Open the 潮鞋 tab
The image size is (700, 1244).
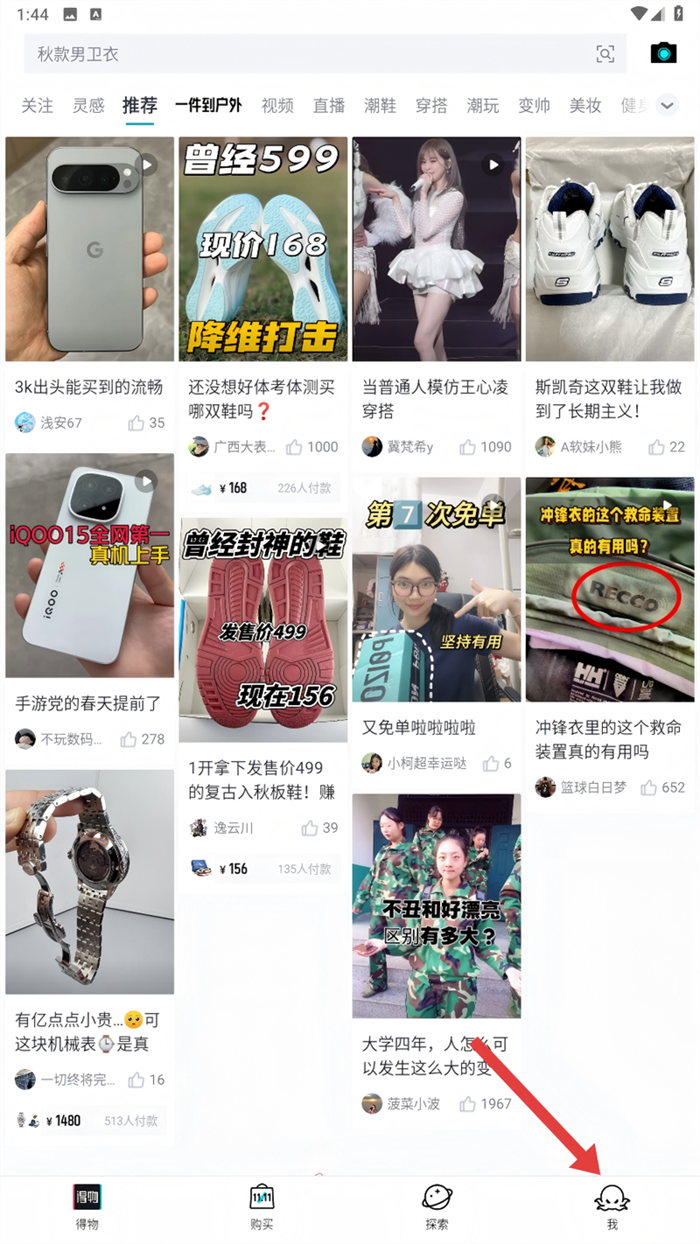[380, 105]
